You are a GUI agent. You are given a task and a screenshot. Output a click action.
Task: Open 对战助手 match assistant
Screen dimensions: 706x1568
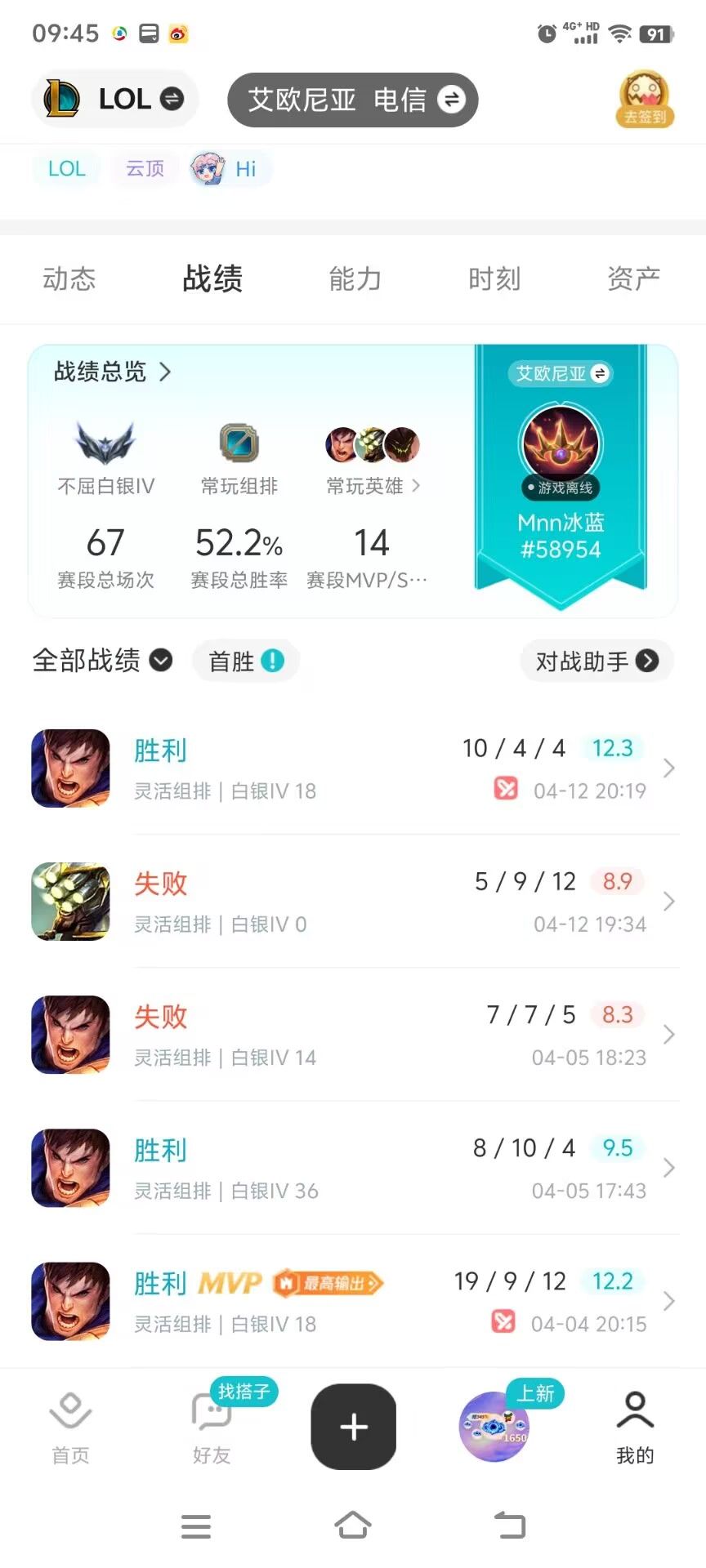597,661
